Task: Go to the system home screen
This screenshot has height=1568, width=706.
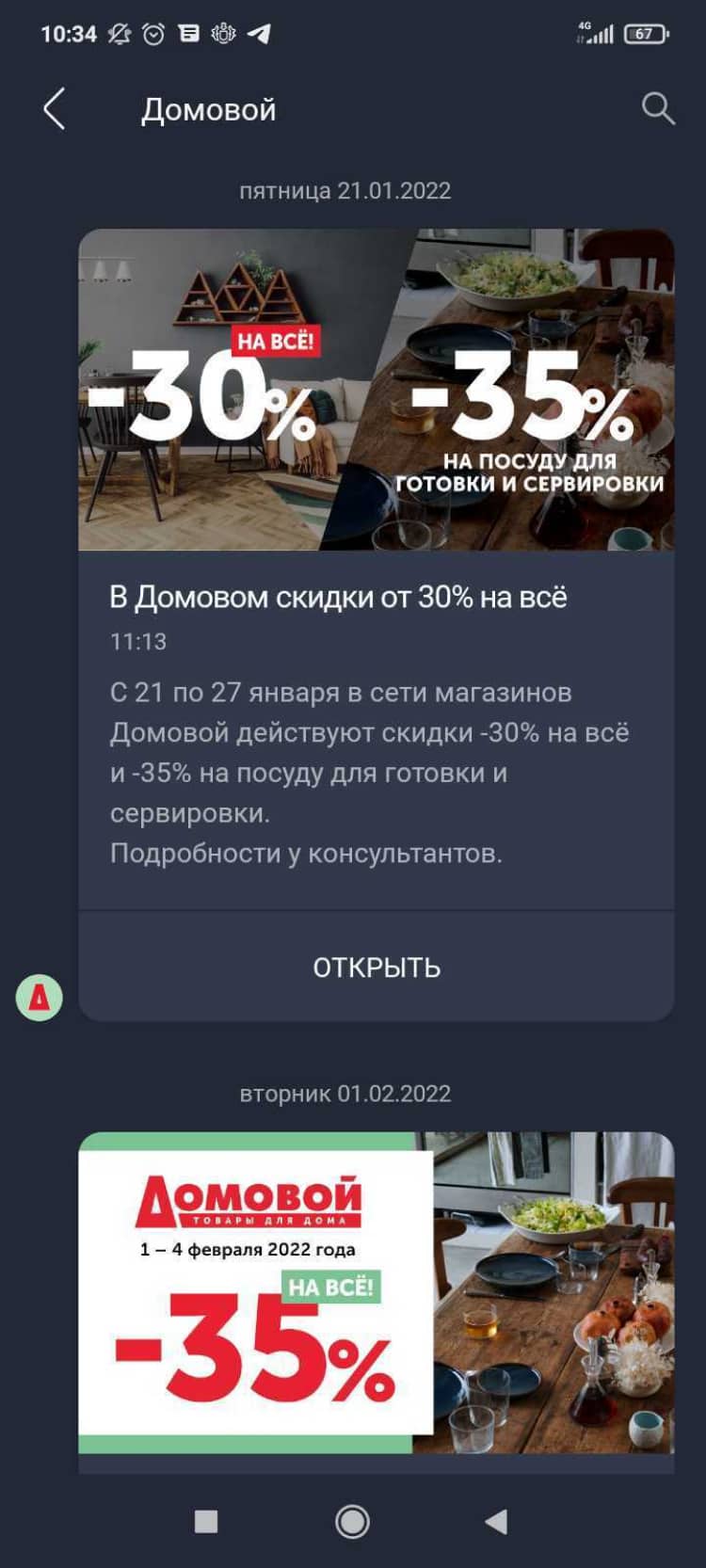Action: (352, 1521)
